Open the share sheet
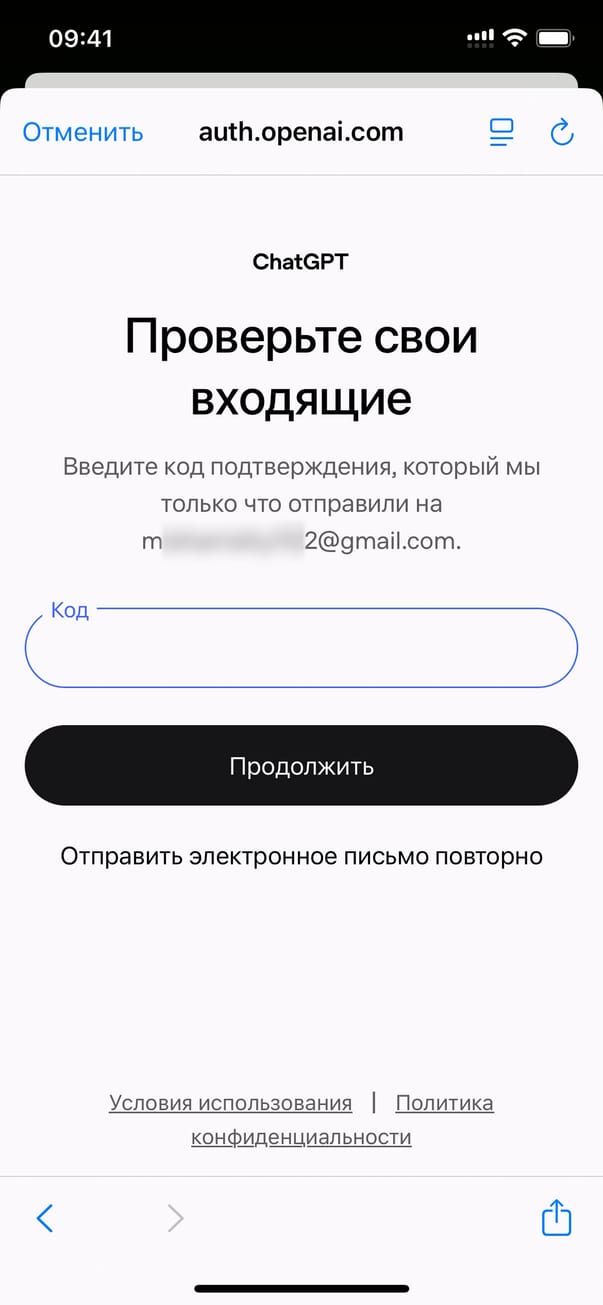The image size is (603, 1305). (x=556, y=1217)
